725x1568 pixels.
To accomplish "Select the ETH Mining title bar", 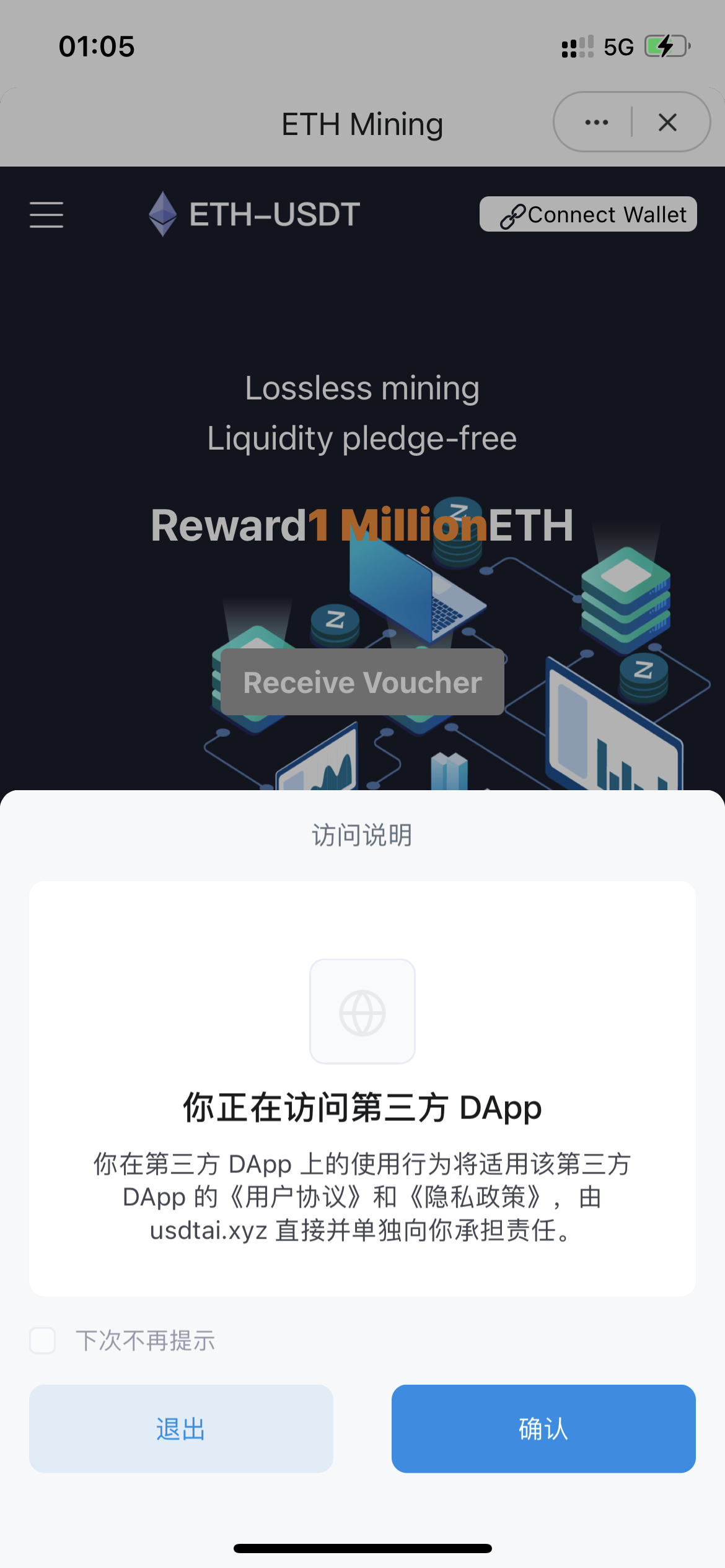I will 362,123.
